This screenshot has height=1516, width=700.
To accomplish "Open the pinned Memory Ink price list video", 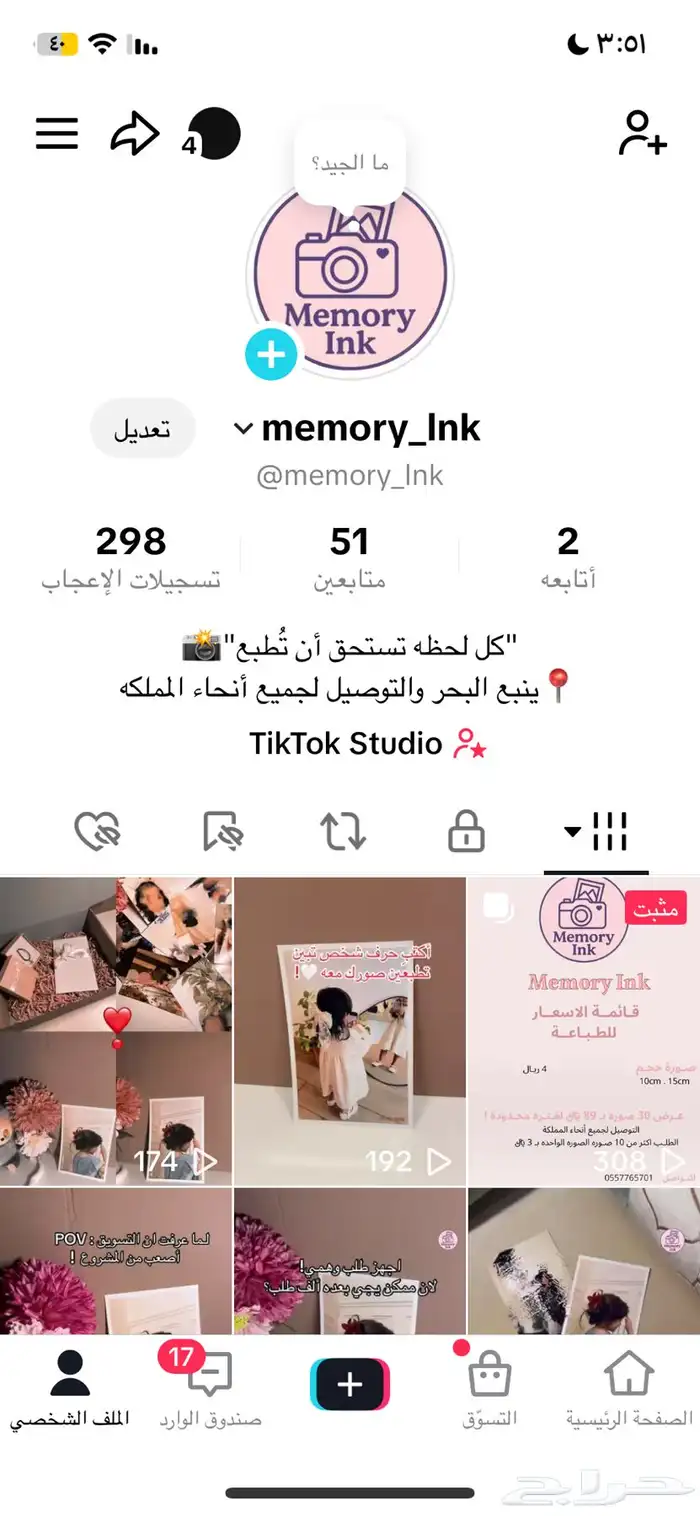I will (x=583, y=1032).
